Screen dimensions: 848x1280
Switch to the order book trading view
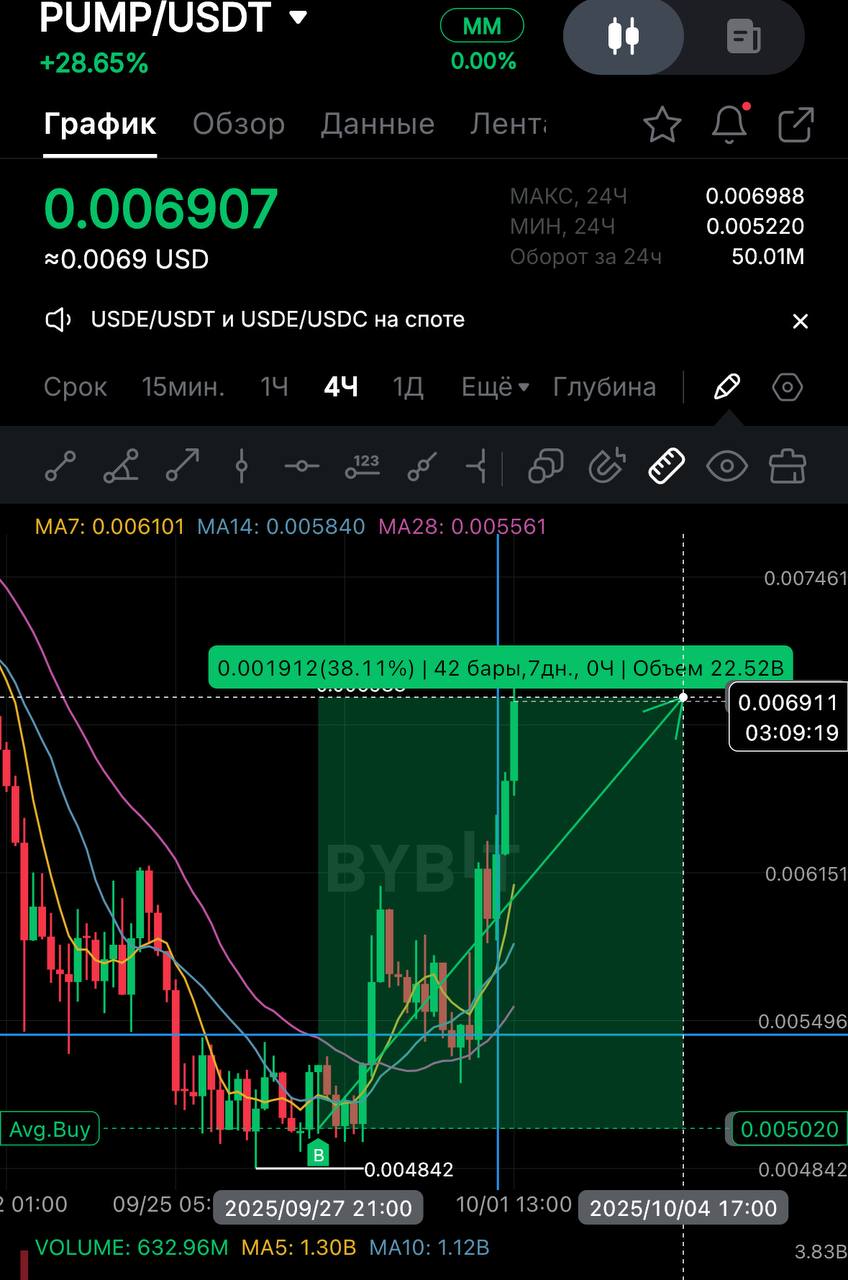pyautogui.click(x=743, y=38)
